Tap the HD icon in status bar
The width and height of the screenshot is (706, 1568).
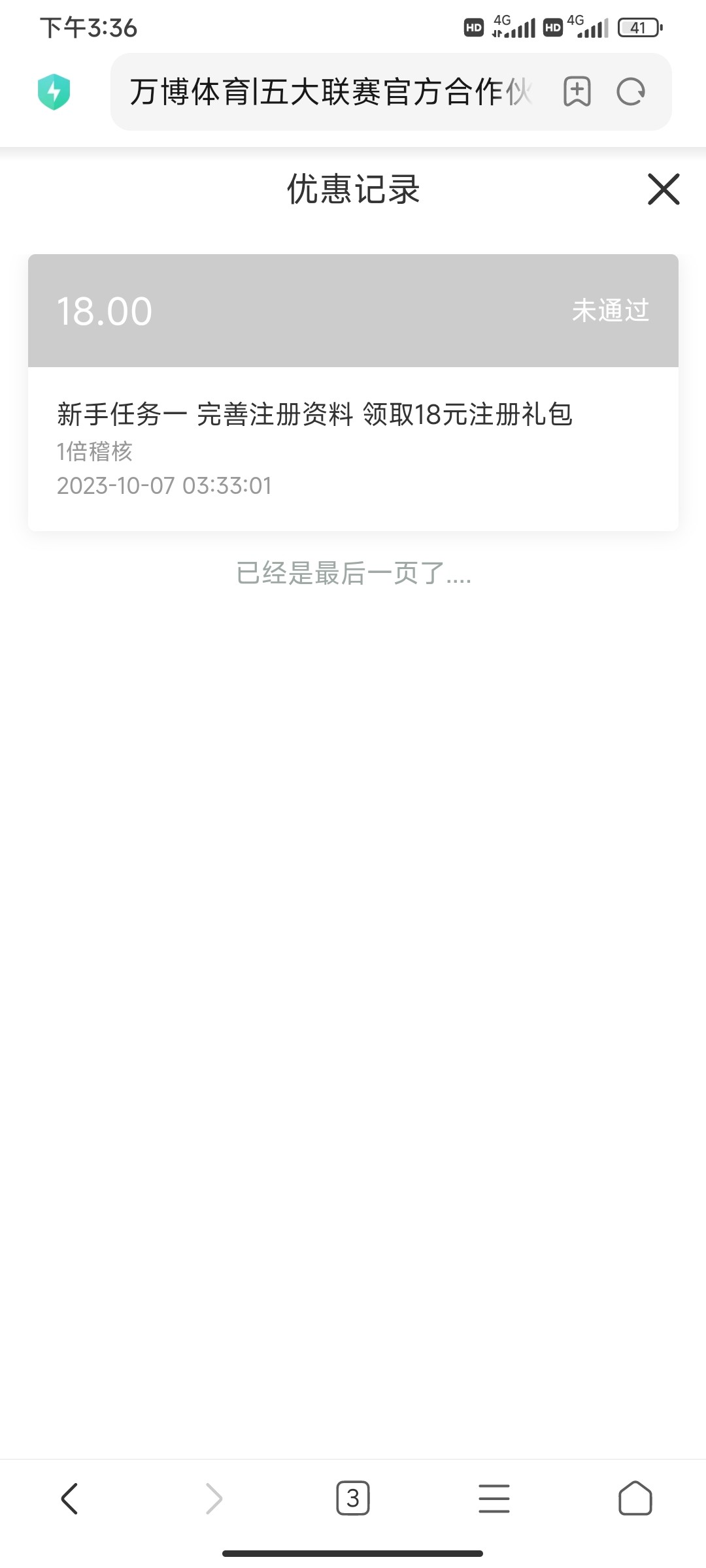[x=473, y=27]
